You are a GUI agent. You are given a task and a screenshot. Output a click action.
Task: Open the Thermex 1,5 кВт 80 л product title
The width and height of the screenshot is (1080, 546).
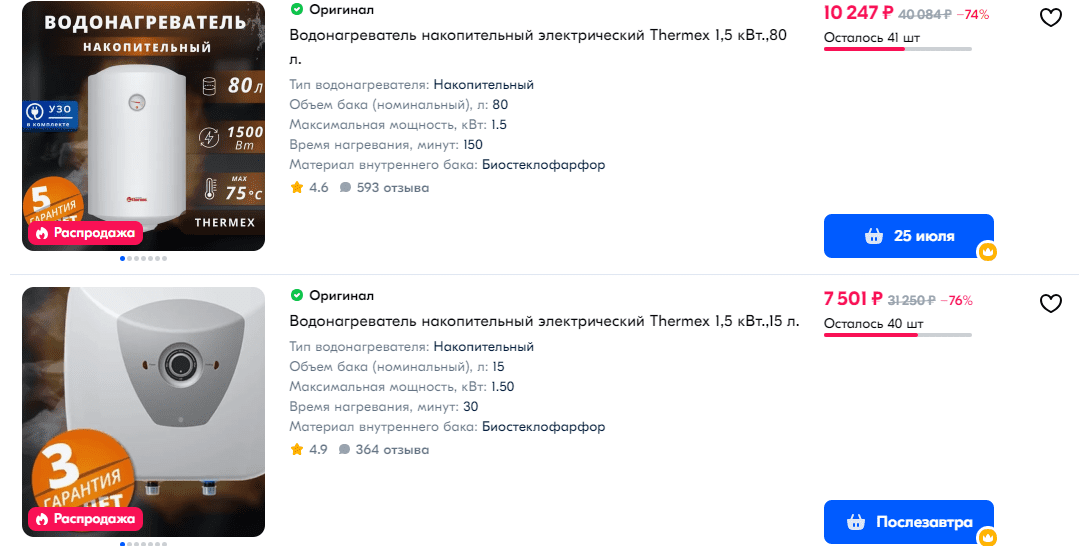coord(538,36)
